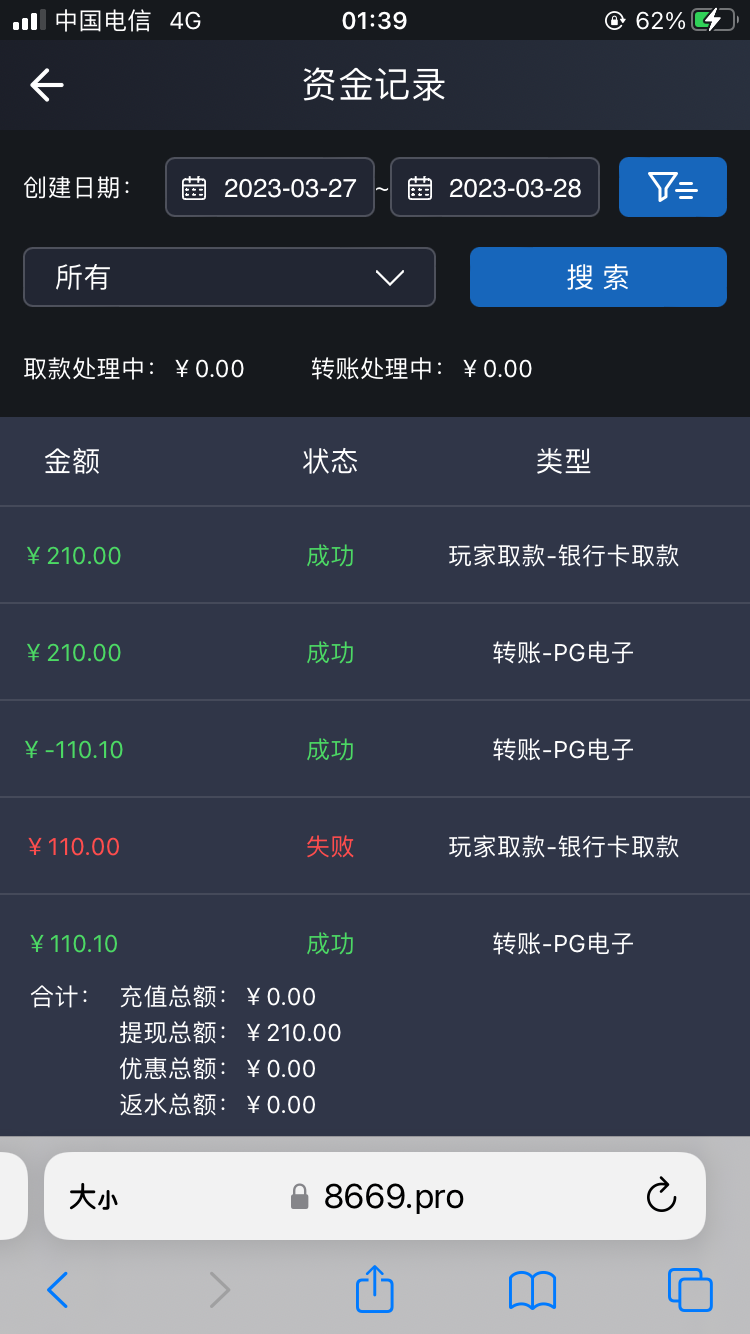
Task: Tap the 状态 column header
Action: click(x=330, y=461)
